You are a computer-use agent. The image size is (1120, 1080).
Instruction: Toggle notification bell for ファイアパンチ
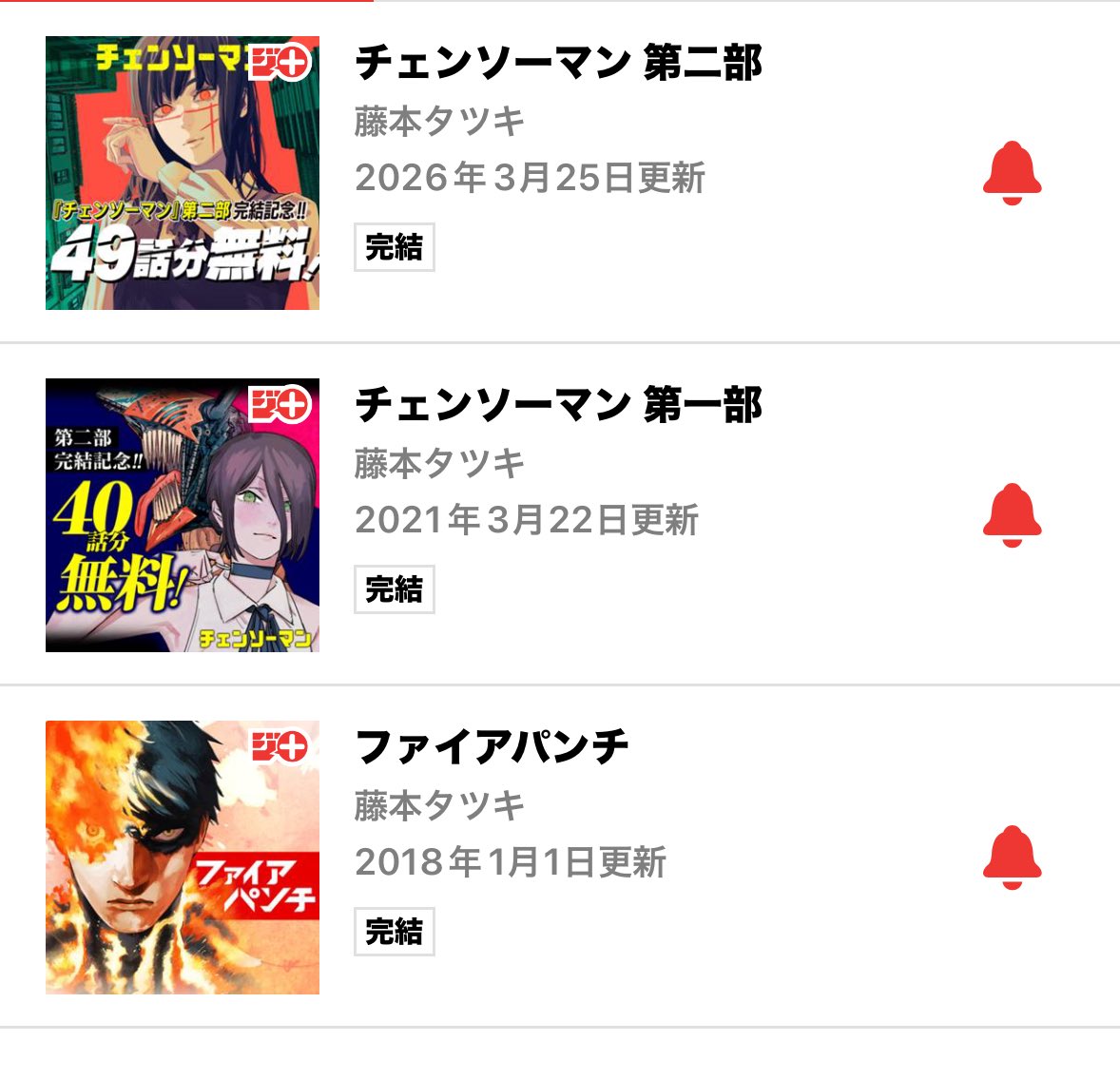tap(1012, 858)
